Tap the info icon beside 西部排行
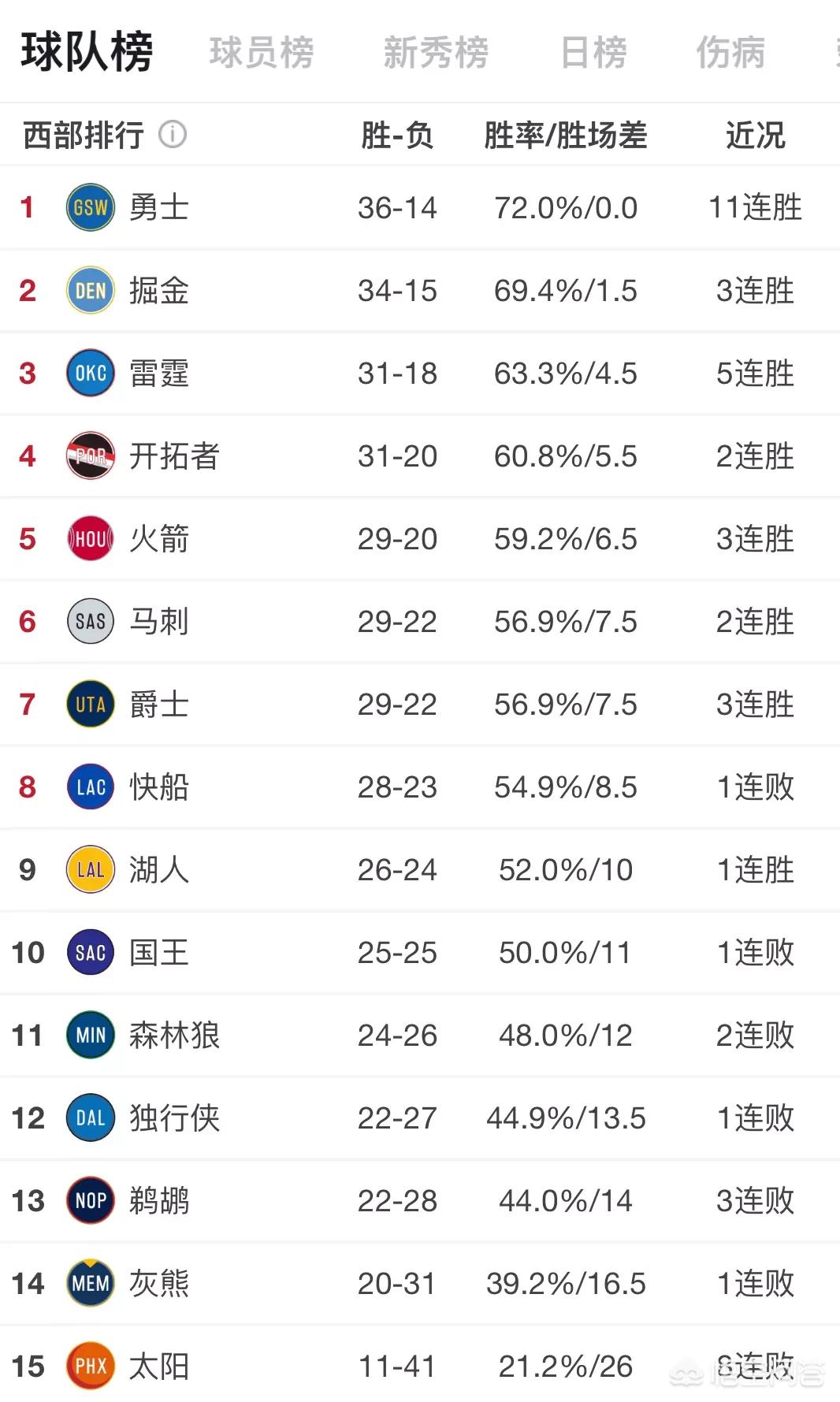This screenshot has height=1402, width=840. 173,135
